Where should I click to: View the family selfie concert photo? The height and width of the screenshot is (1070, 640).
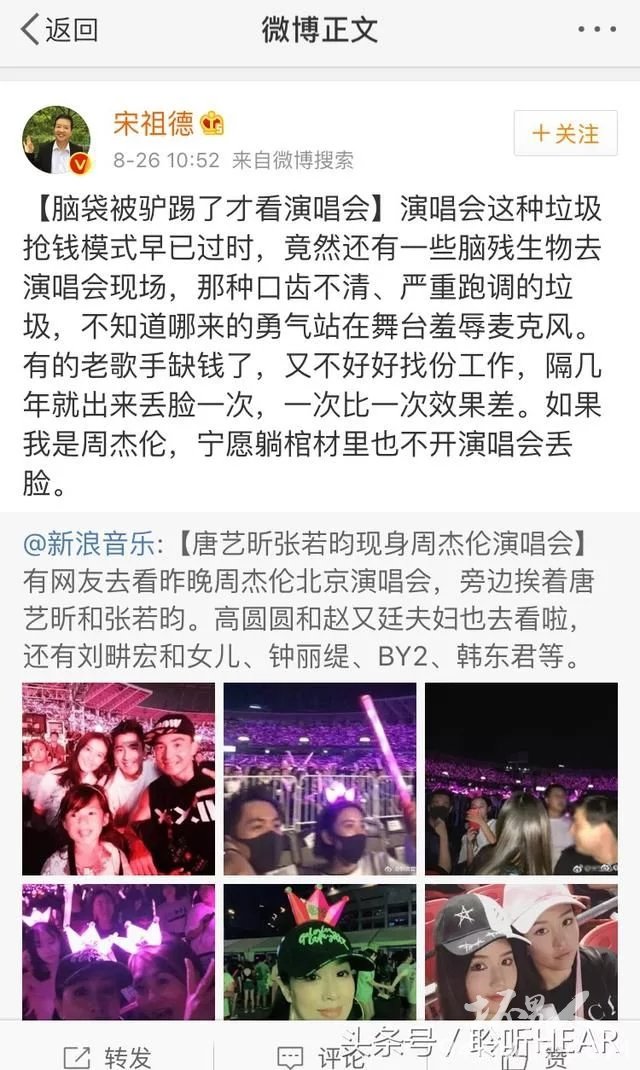click(x=119, y=779)
